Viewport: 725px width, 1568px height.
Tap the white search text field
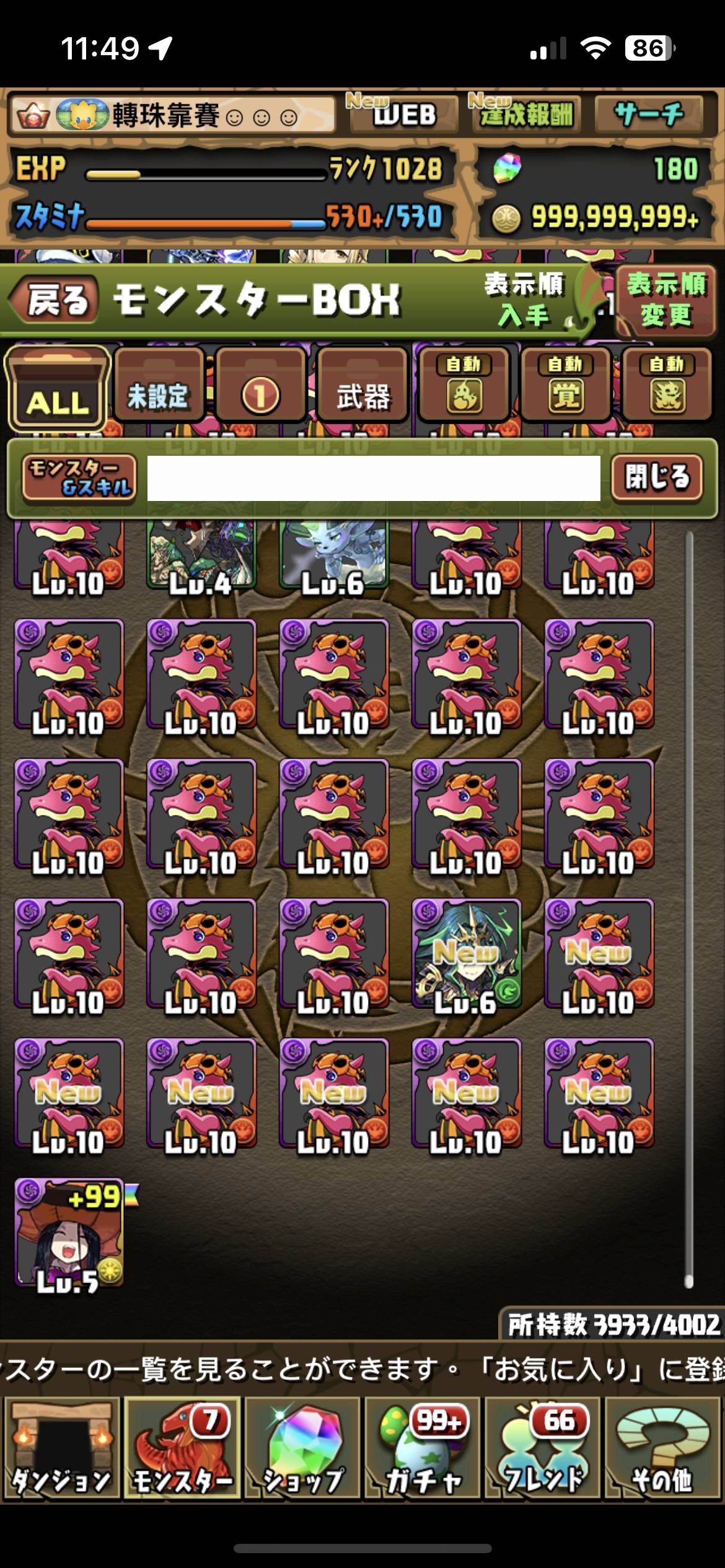coord(374,478)
